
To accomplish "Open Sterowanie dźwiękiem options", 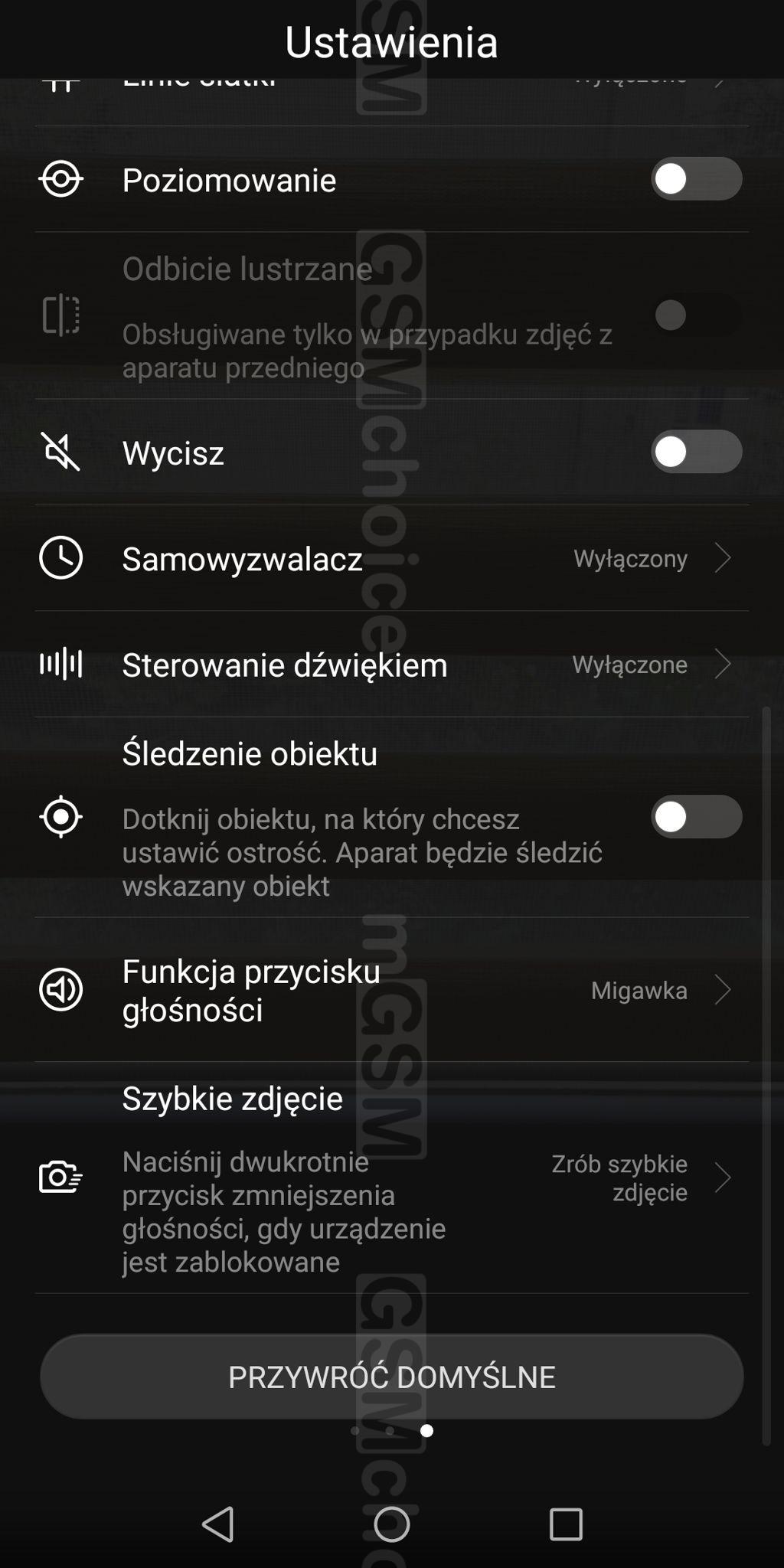I will 390,664.
